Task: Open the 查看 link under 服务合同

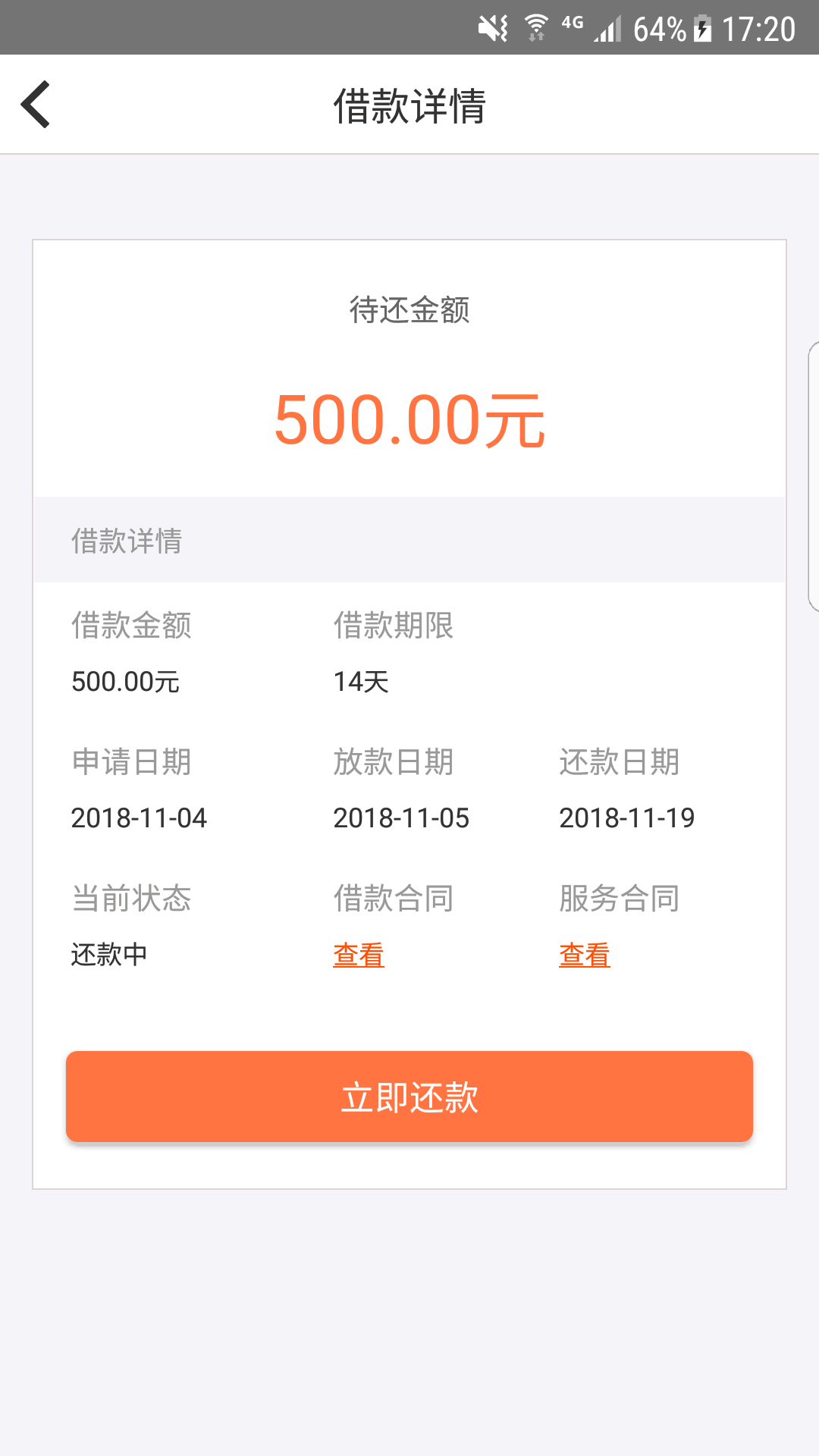Action: coord(585,955)
